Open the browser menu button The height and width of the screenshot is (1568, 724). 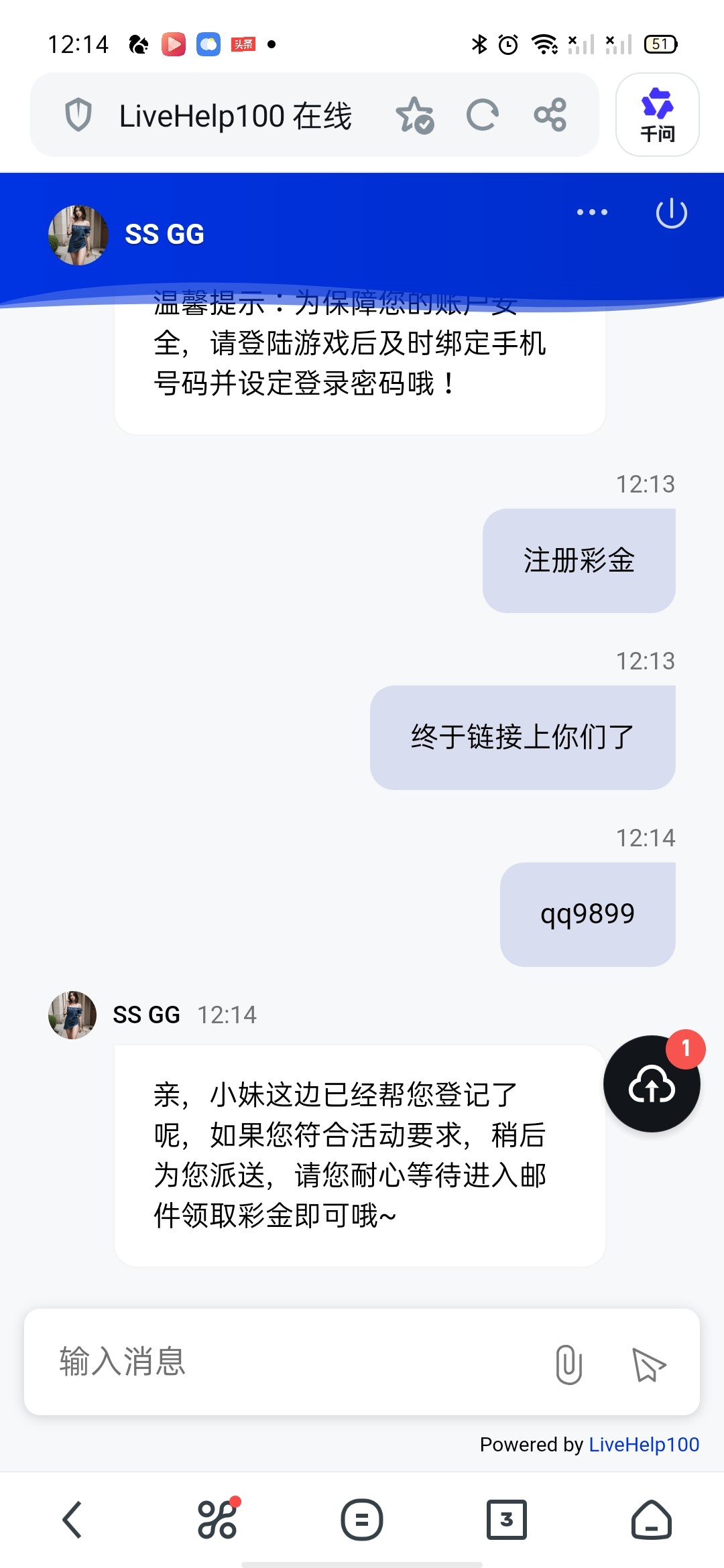click(362, 1520)
